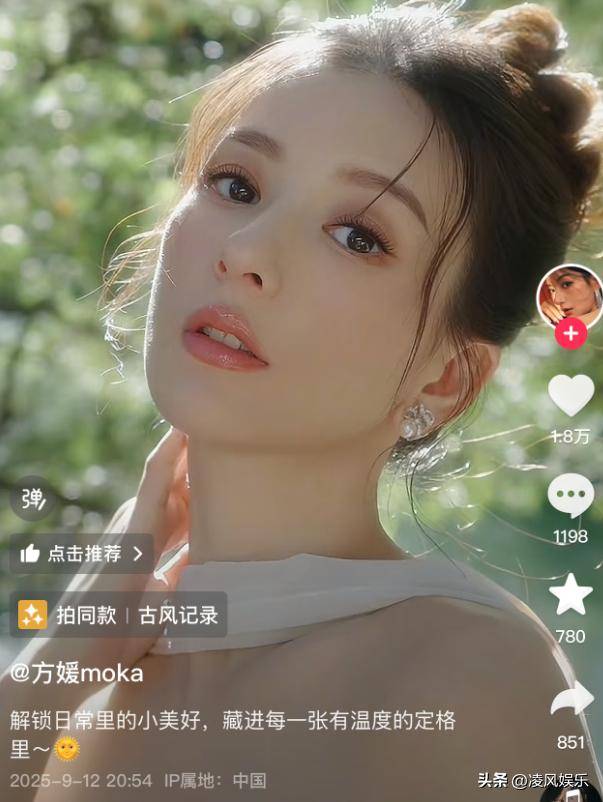Follow the creator via the red plus
This screenshot has height=802, width=603.
pyautogui.click(x=571, y=334)
